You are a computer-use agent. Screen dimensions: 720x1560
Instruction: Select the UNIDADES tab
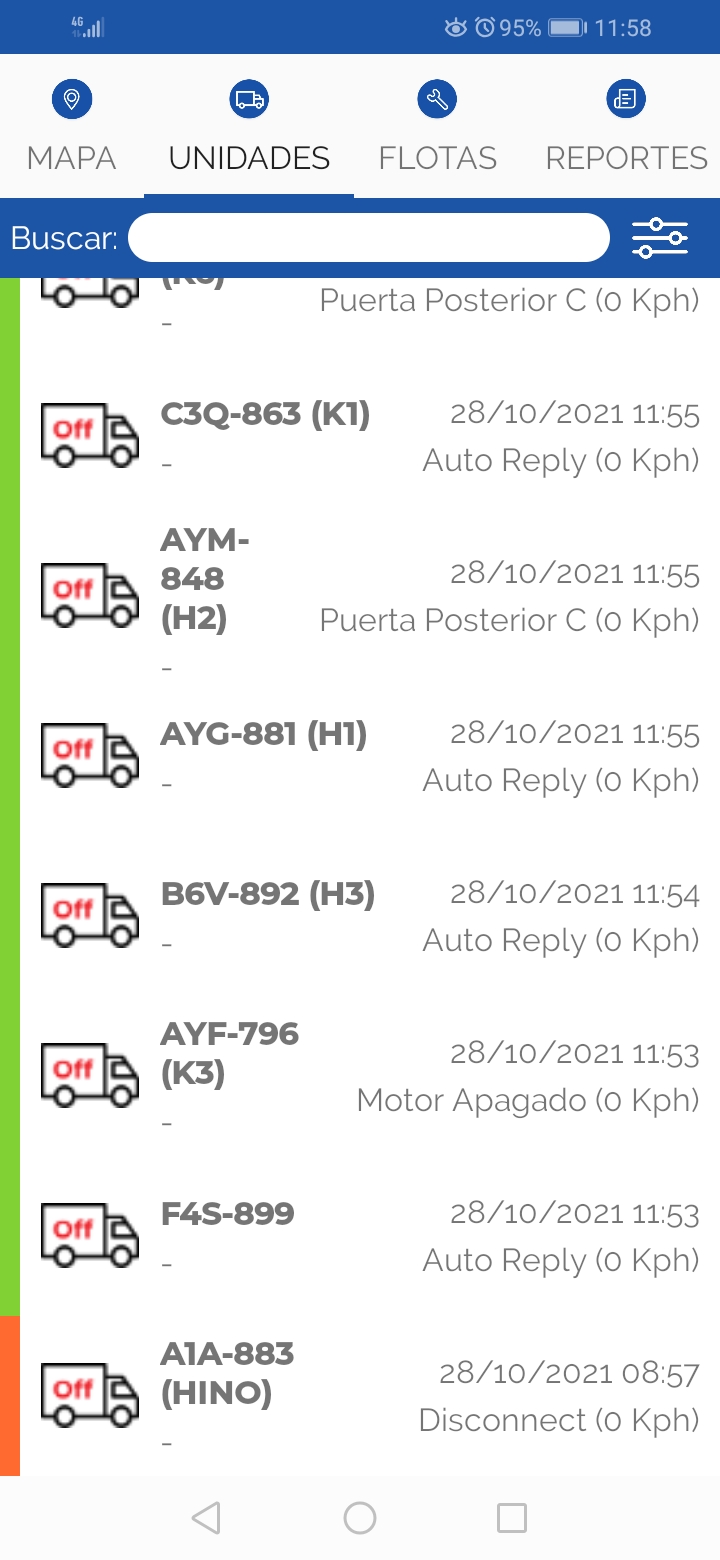[249, 129]
